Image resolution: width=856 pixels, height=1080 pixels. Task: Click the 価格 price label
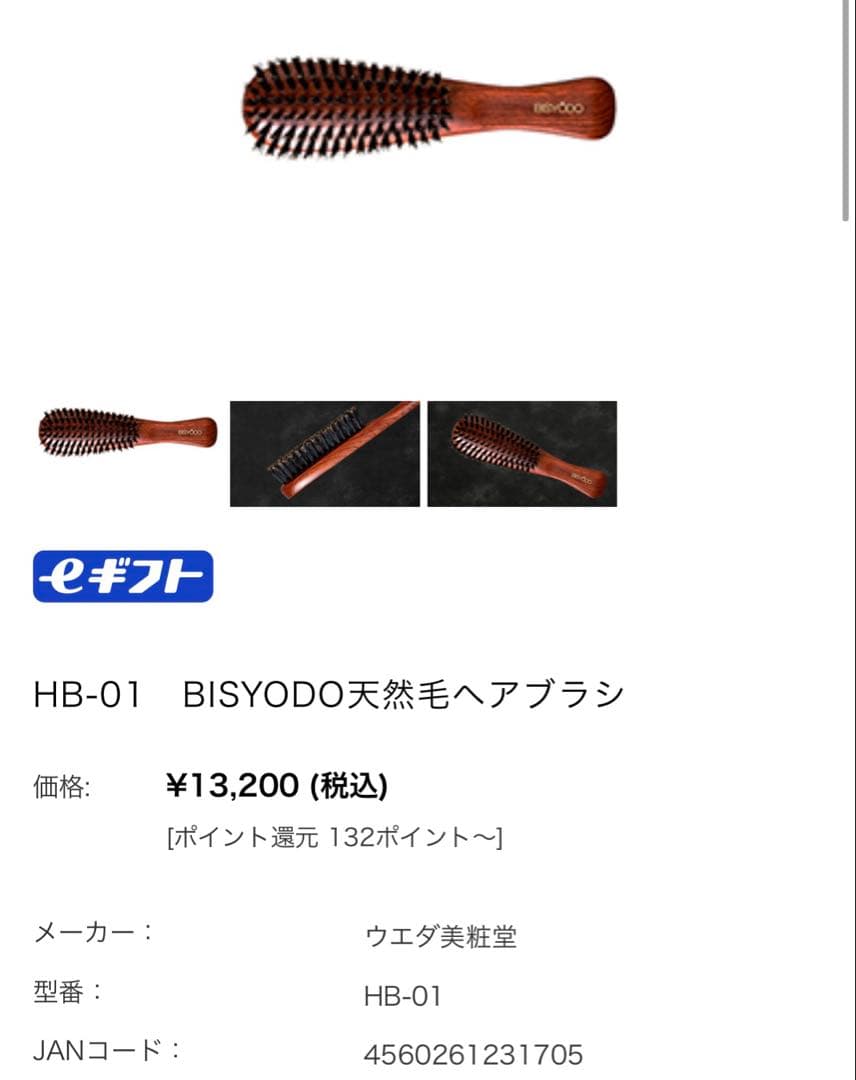(62, 786)
